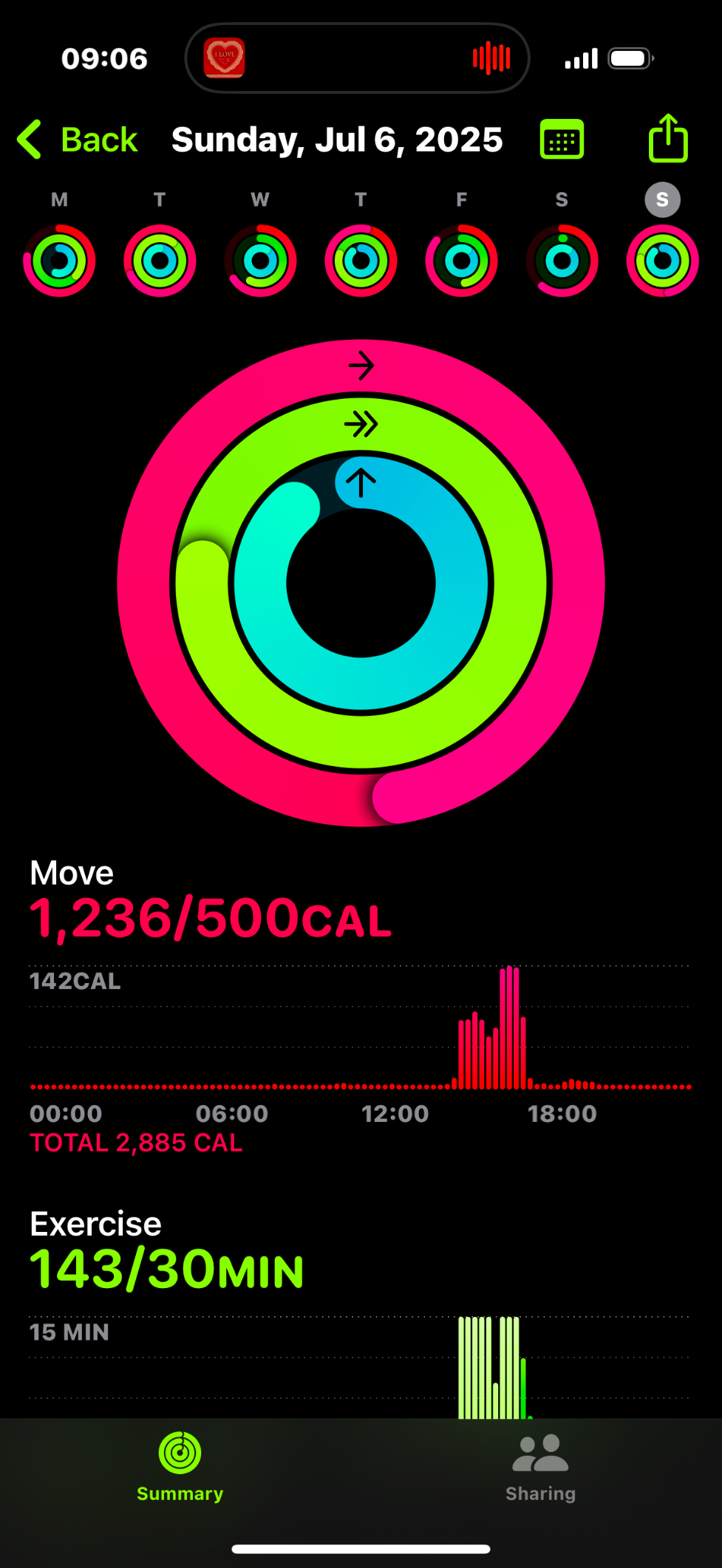
Task: Tap the Dynamic Island recording indicator
Action: click(491, 58)
